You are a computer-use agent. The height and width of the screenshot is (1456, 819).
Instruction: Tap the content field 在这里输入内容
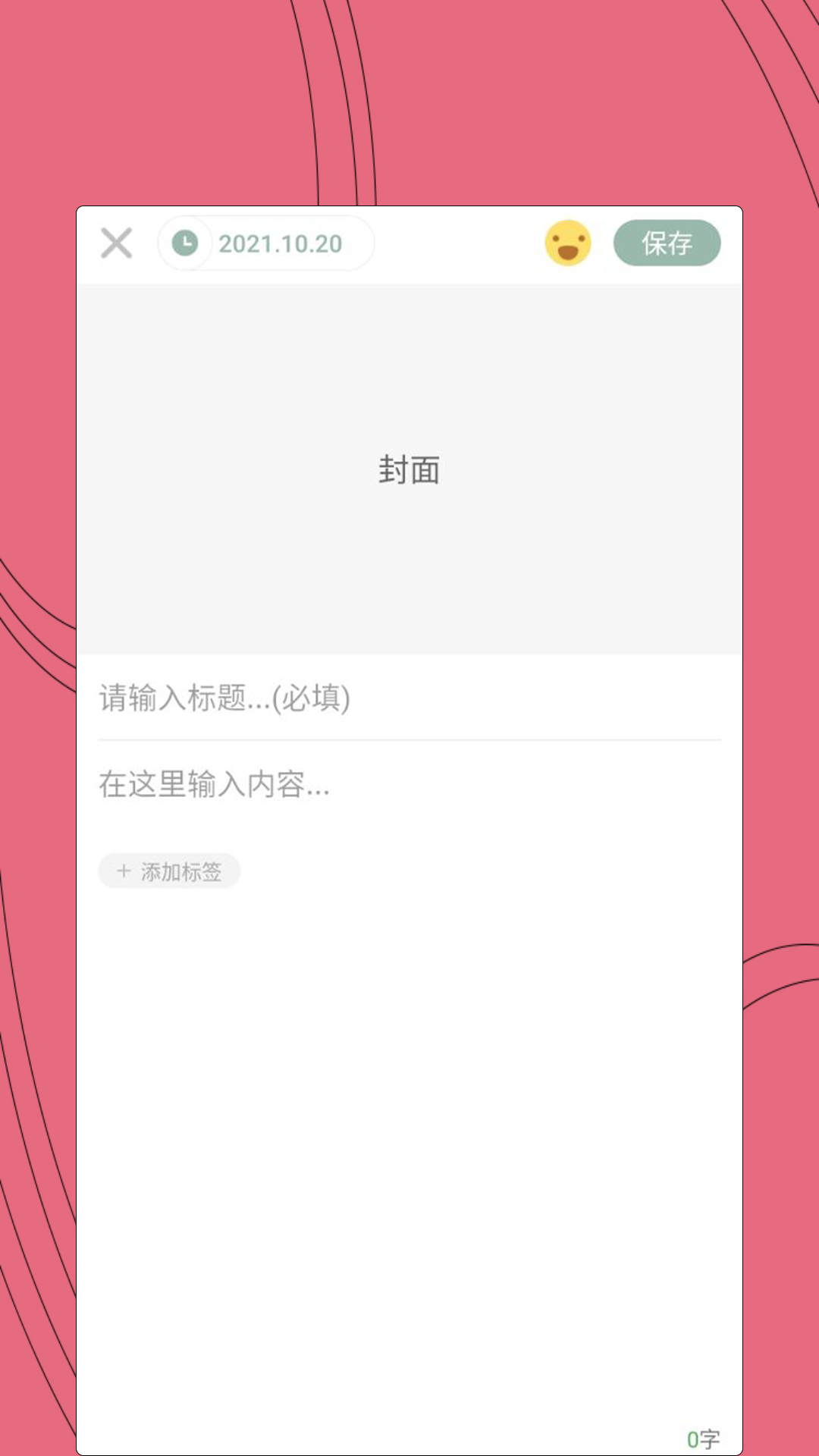point(409,784)
